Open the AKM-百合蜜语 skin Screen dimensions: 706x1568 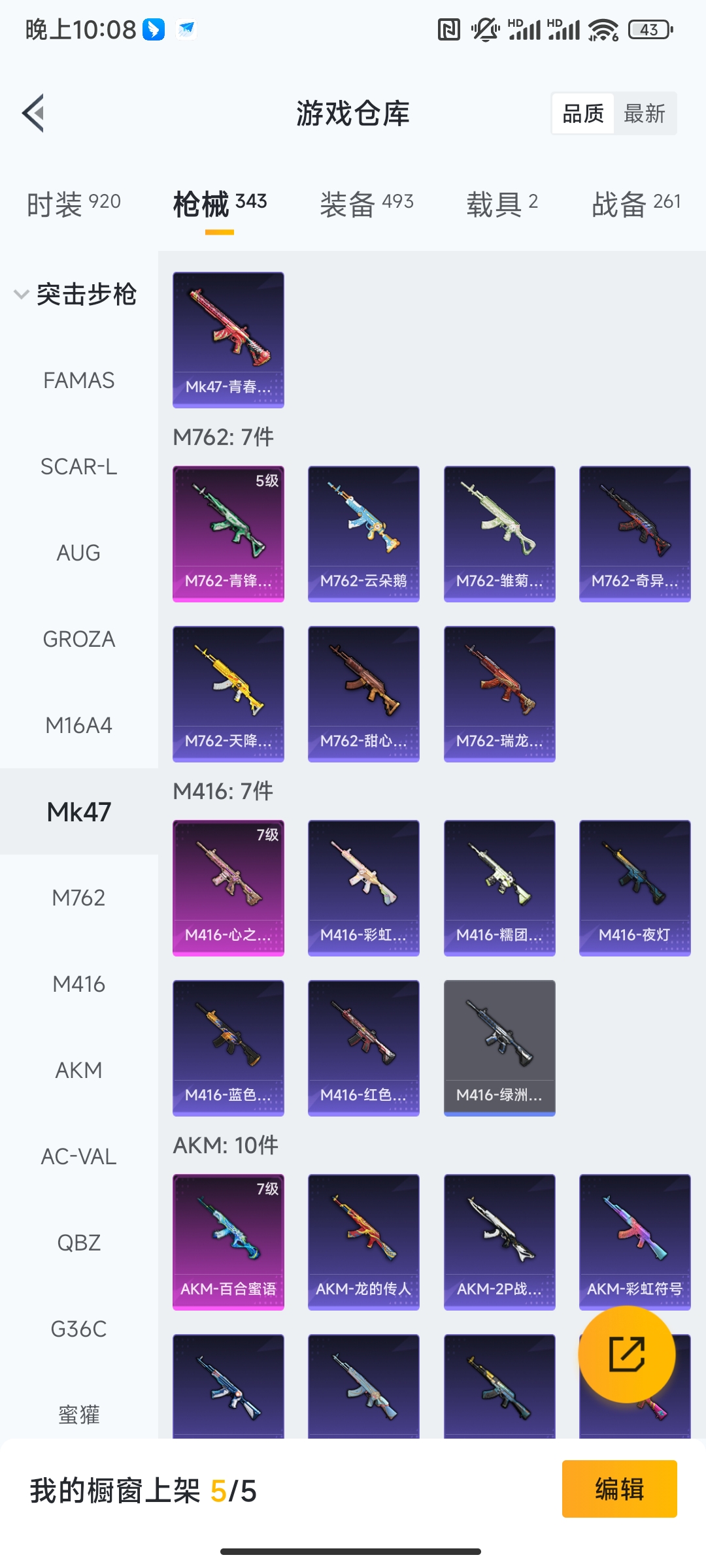pyautogui.click(x=228, y=1241)
